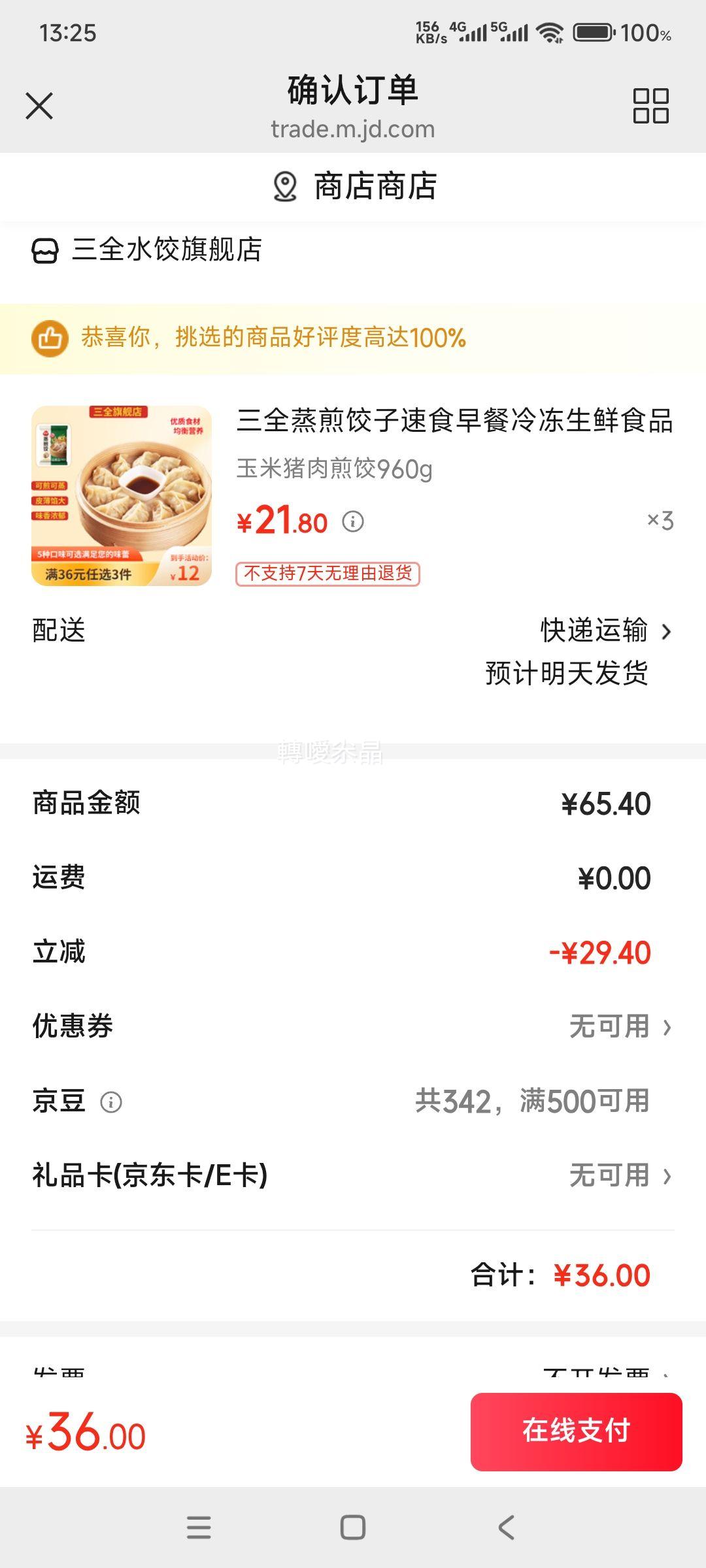Open the product title 三全蒸煎饺子 link
Image resolution: width=706 pixels, height=1568 pixels.
(456, 425)
